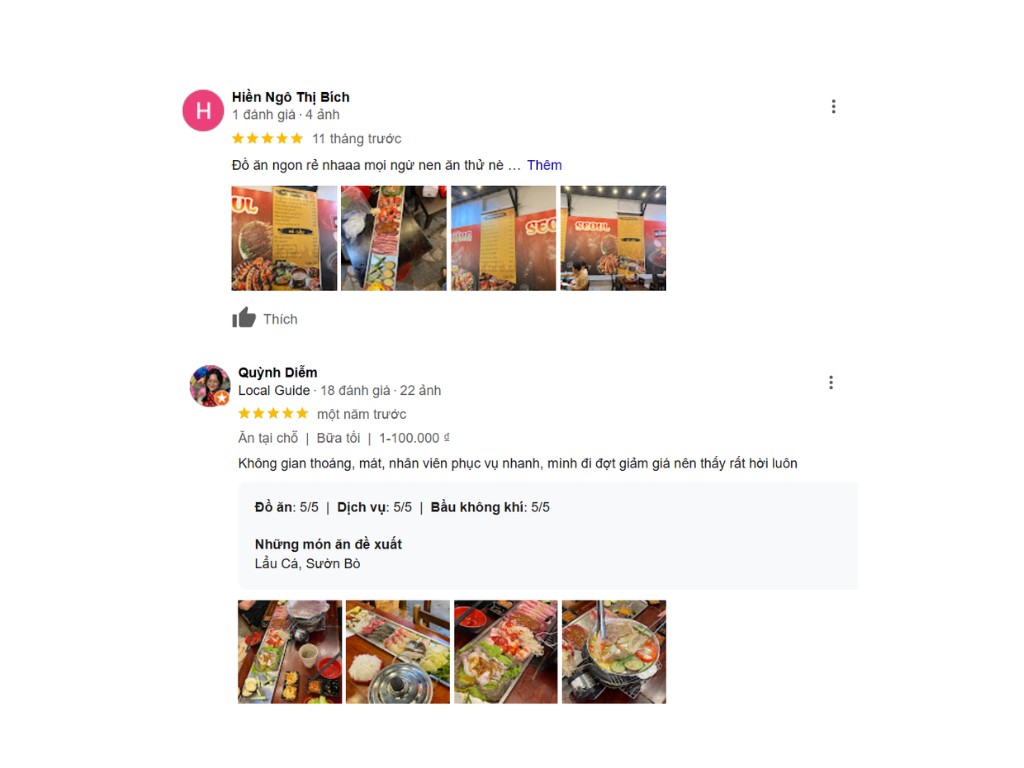Image resolution: width=1024 pixels, height=768 pixels.
Task: Open second photo in Quỳnh Diễm's review
Action: tap(397, 651)
